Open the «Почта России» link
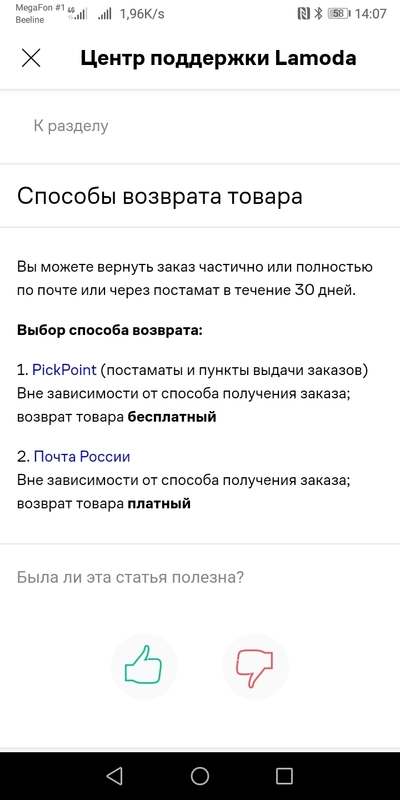Screen dimensions: 400x800 tap(82, 456)
